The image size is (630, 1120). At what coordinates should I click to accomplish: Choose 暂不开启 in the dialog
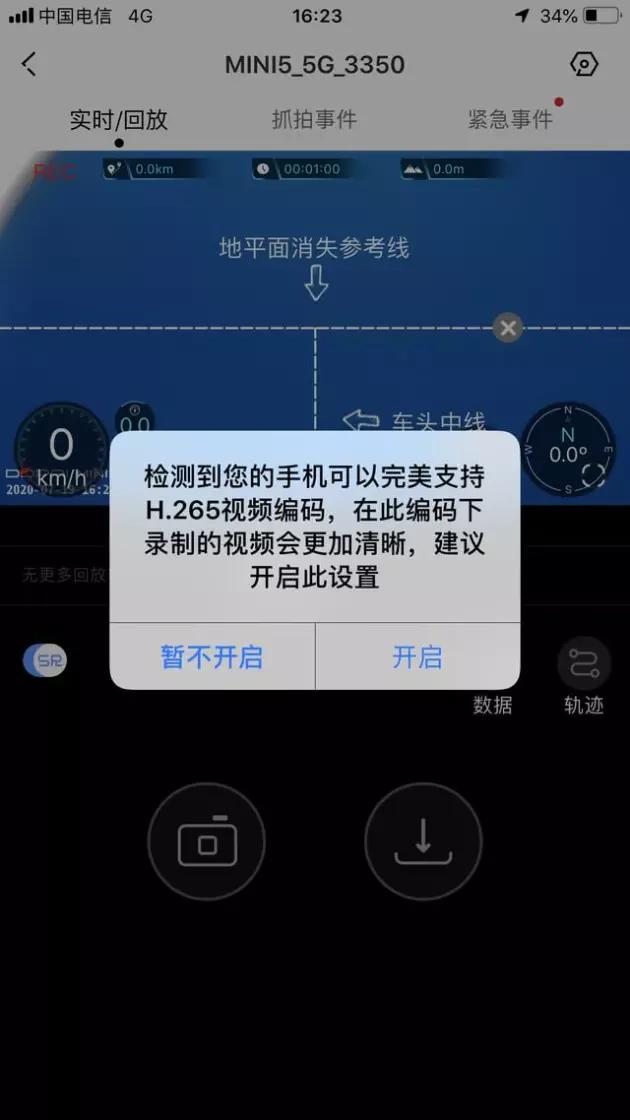click(x=212, y=657)
